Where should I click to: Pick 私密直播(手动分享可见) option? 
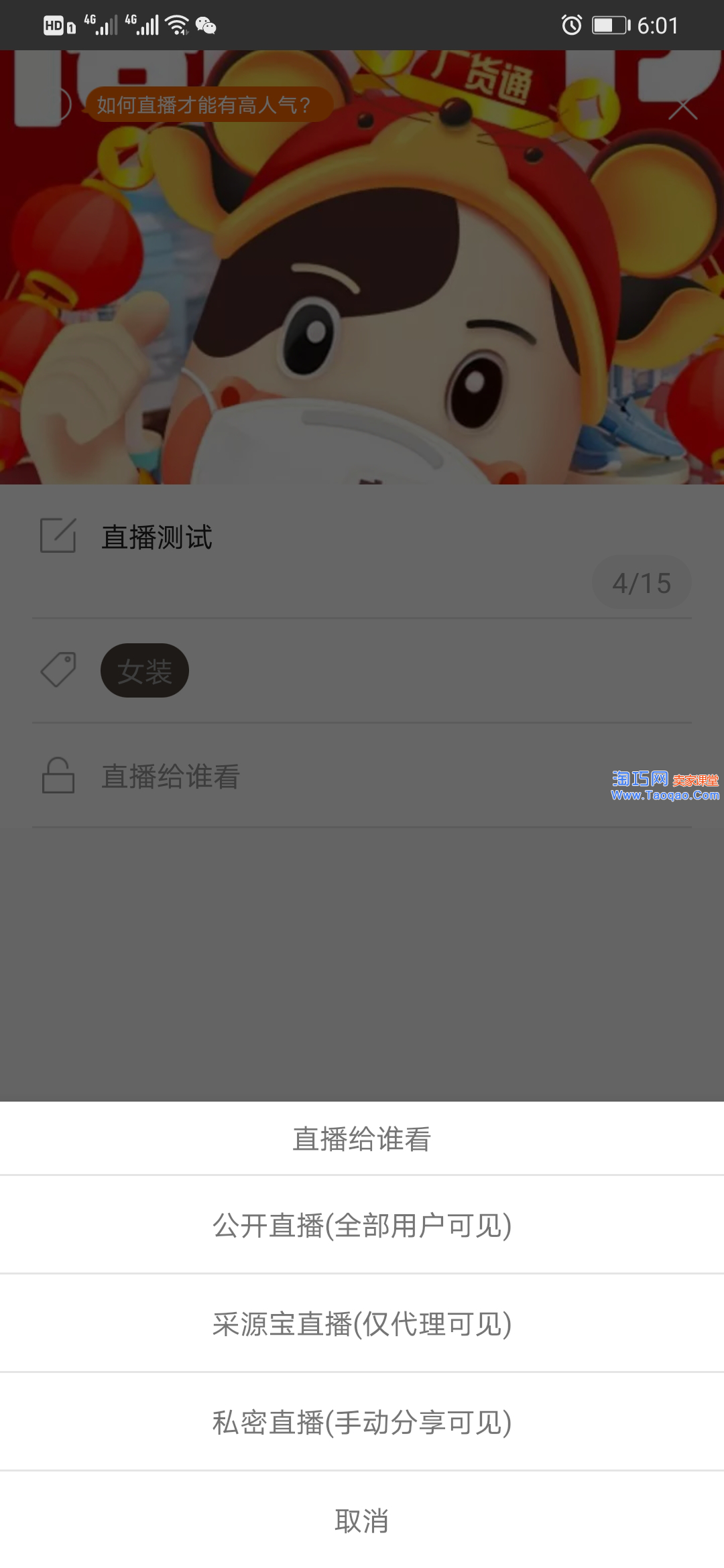362,1423
